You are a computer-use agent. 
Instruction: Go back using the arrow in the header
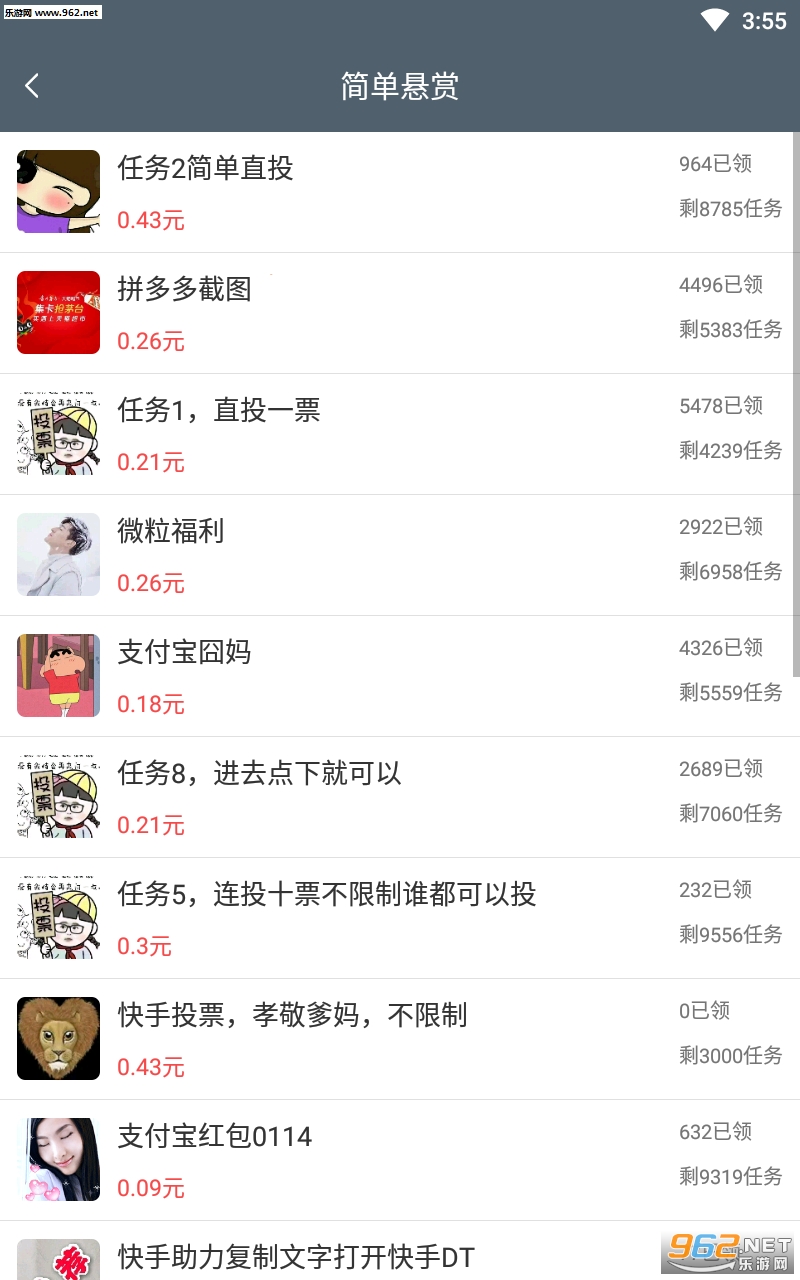point(32,86)
